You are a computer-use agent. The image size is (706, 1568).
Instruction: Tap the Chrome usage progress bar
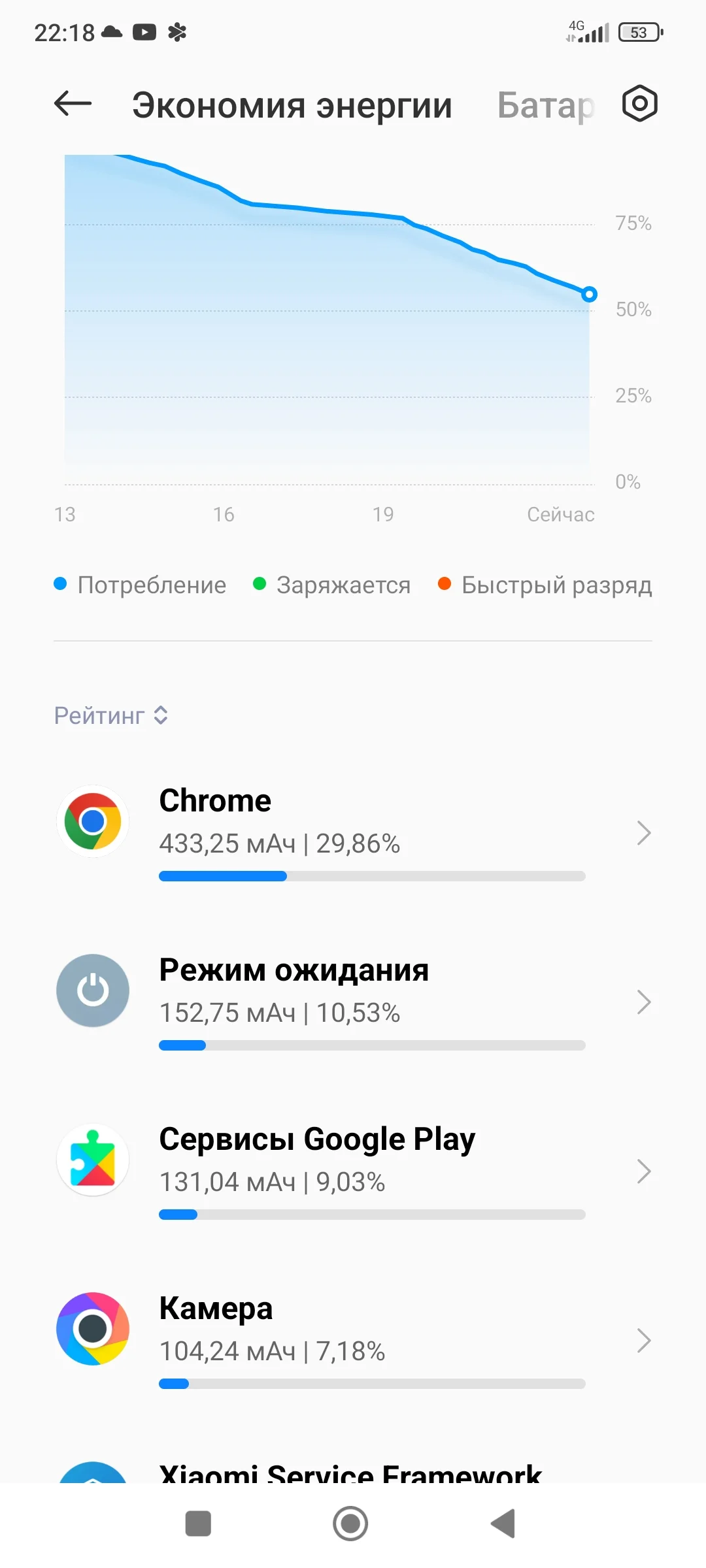371,876
